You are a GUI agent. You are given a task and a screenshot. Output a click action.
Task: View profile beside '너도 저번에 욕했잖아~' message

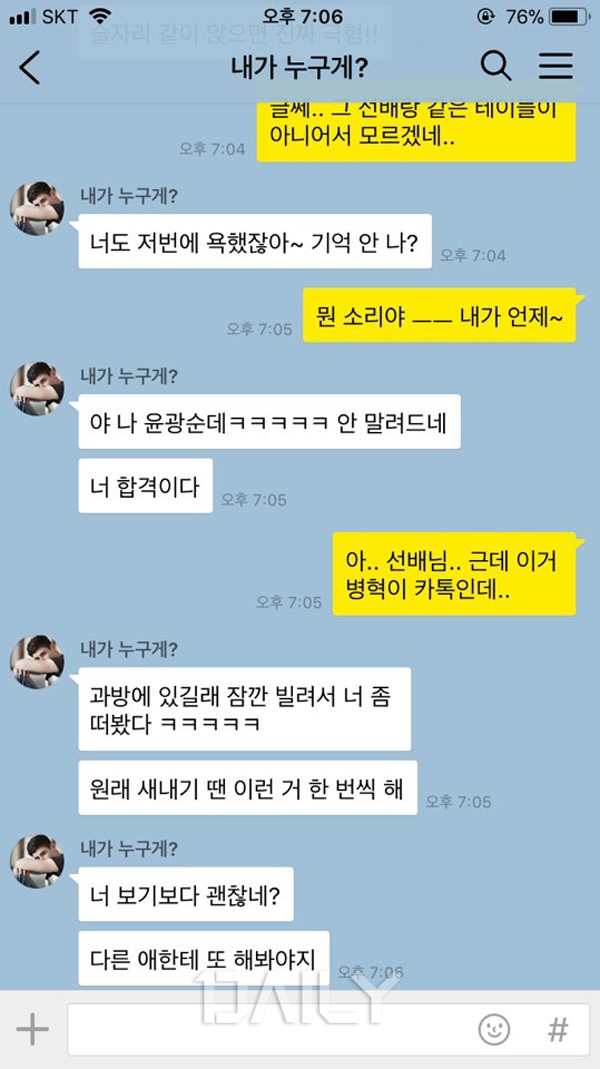pyautogui.click(x=38, y=209)
